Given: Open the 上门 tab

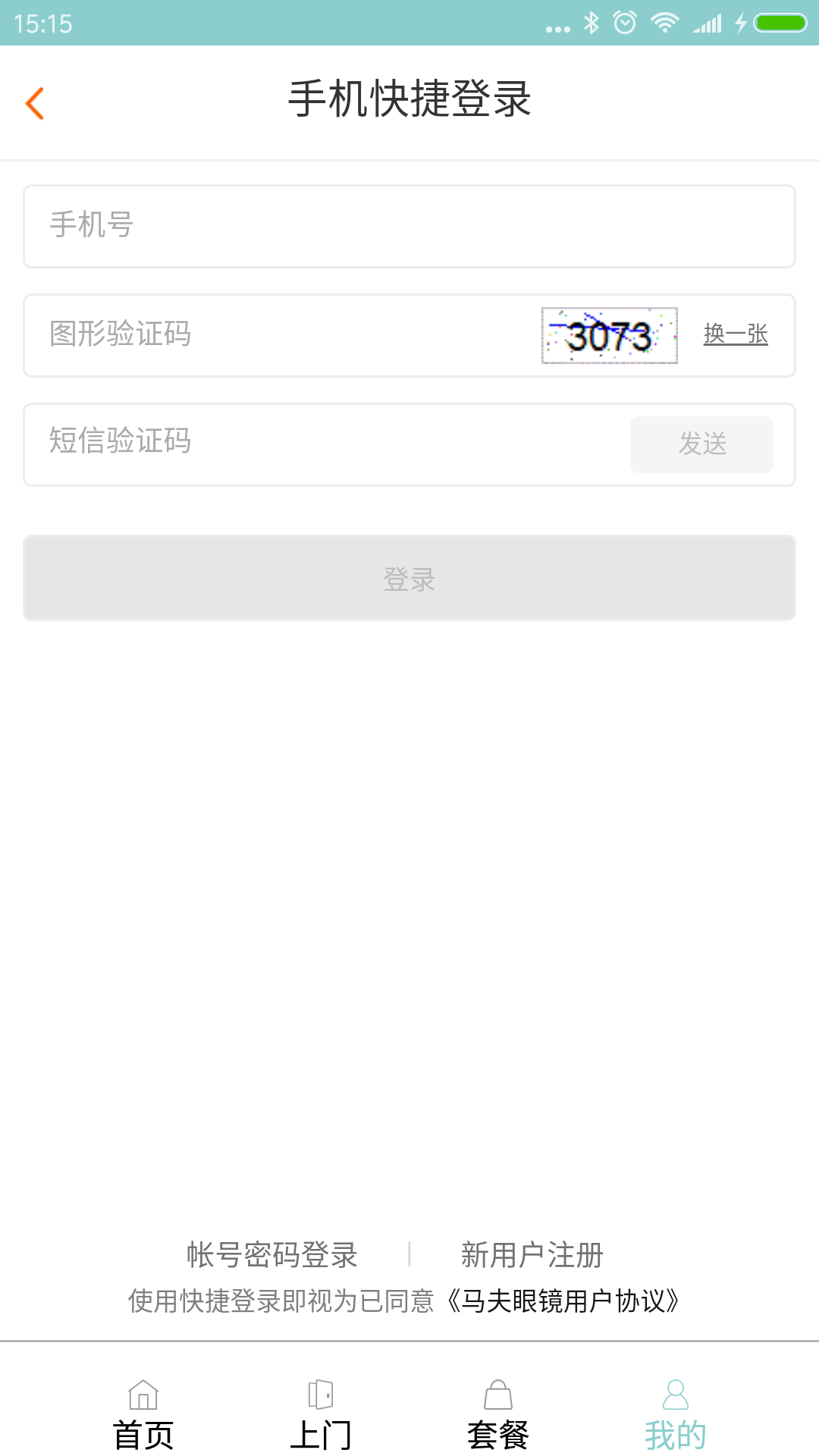Looking at the screenshot, I should pos(321,1416).
